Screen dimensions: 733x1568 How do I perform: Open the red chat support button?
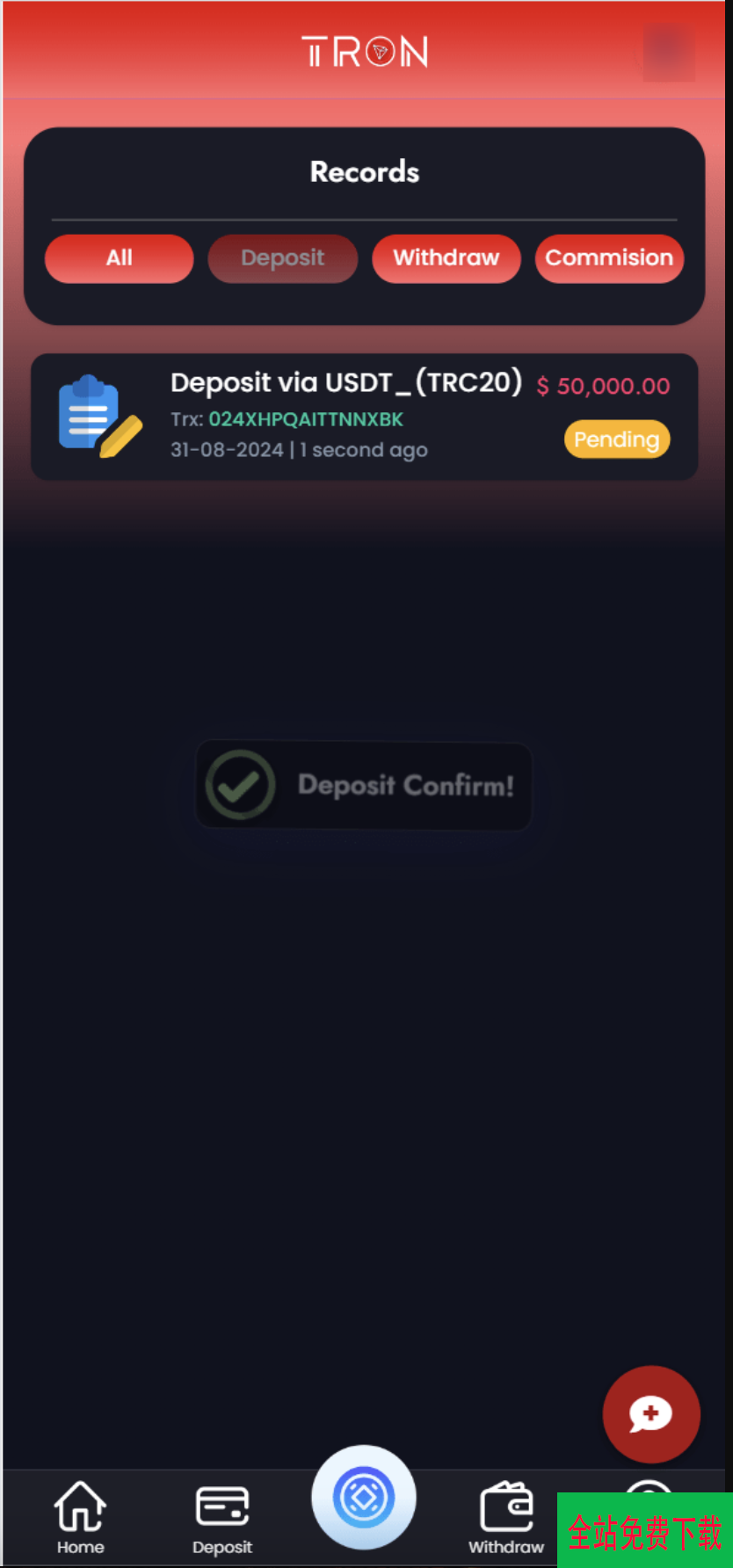650,1413
